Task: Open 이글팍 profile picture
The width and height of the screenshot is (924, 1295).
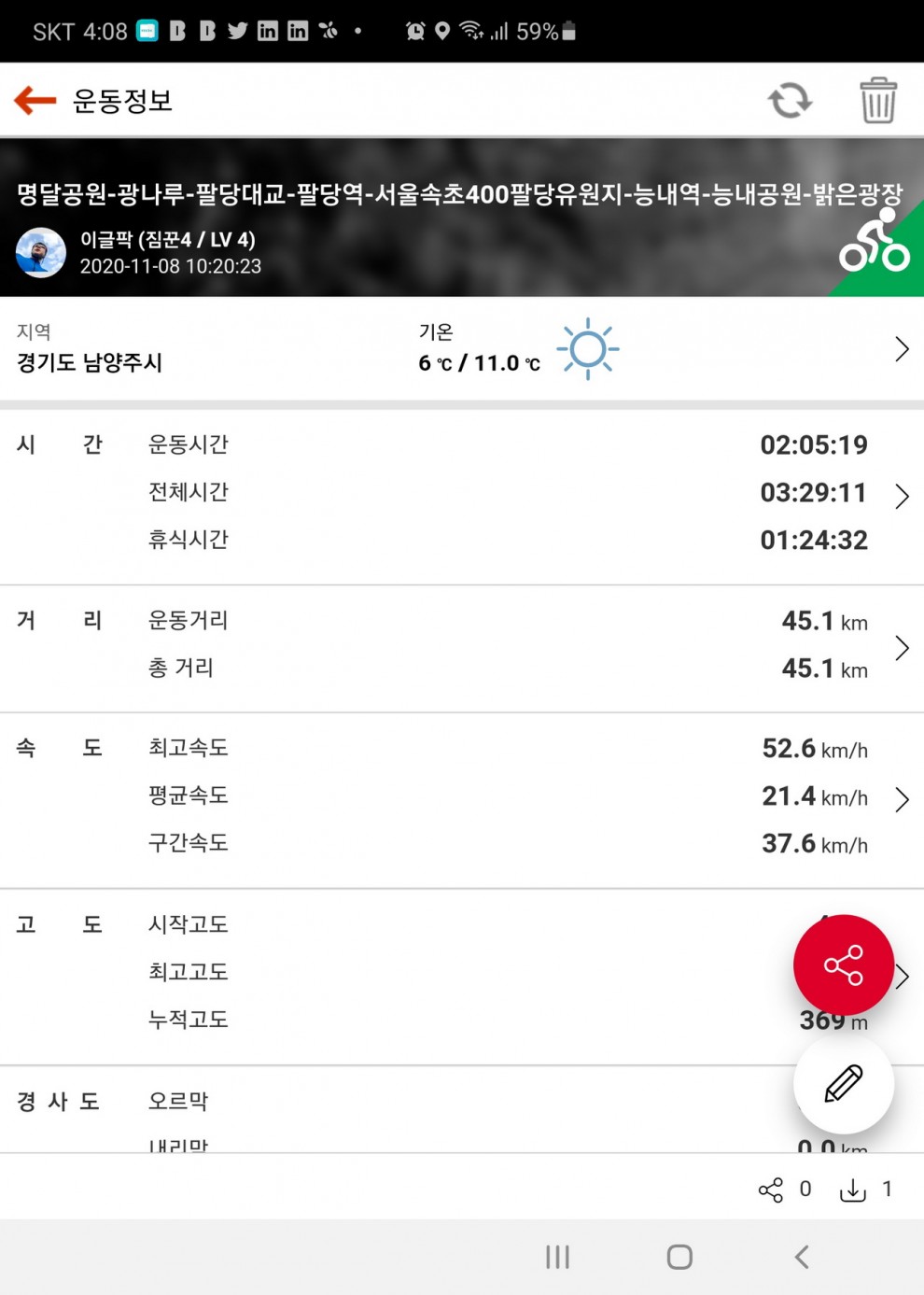Action: 41,252
